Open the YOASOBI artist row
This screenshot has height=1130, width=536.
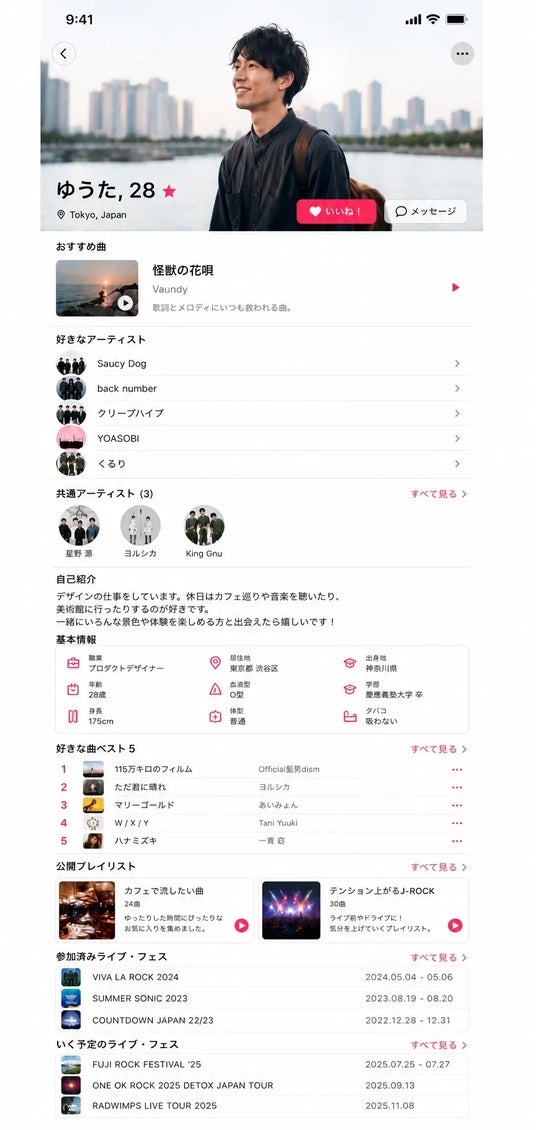pos(262,438)
